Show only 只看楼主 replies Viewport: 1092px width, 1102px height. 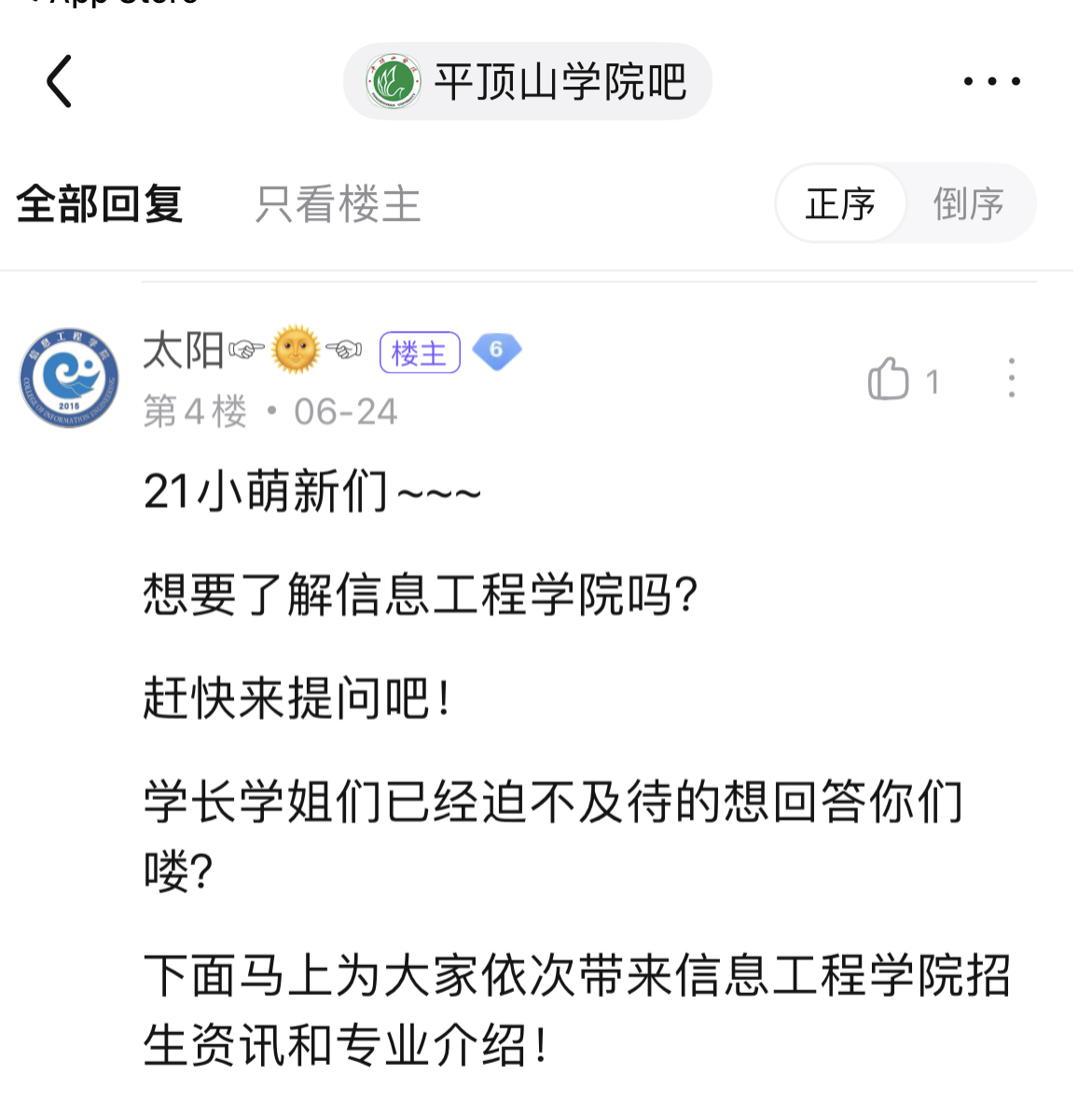338,203
